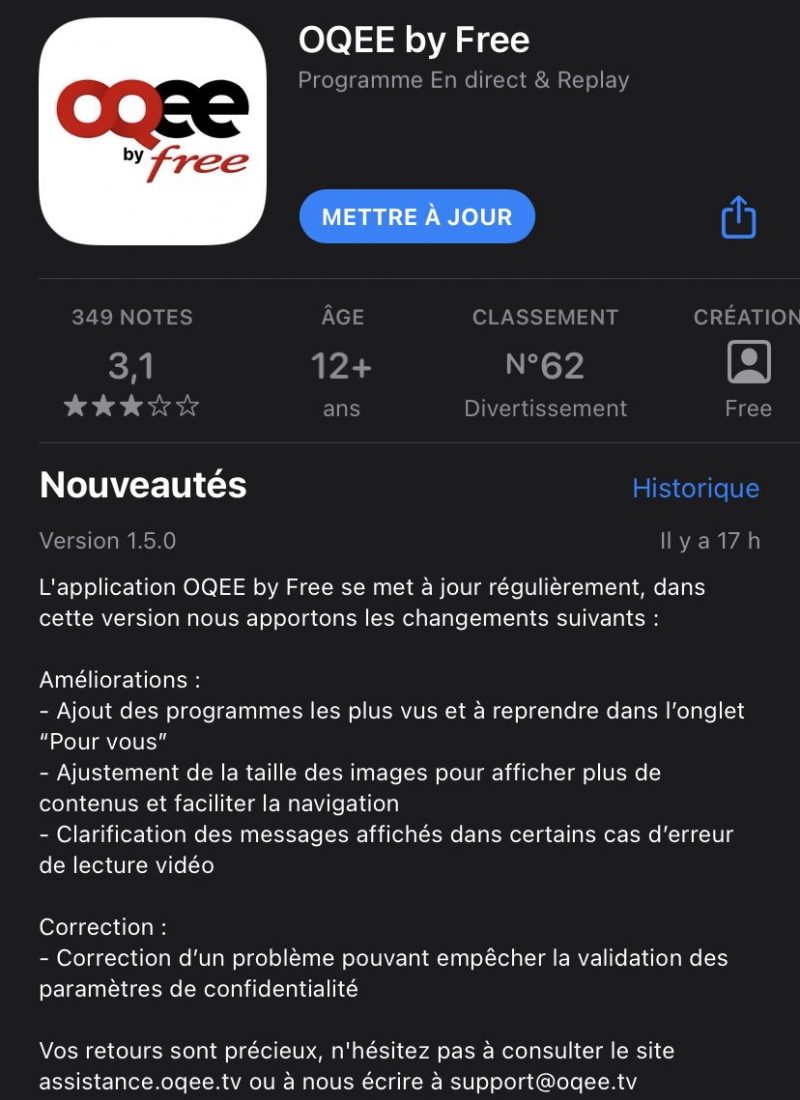View the 349 notes rating details
The image size is (800, 1100).
[132, 365]
